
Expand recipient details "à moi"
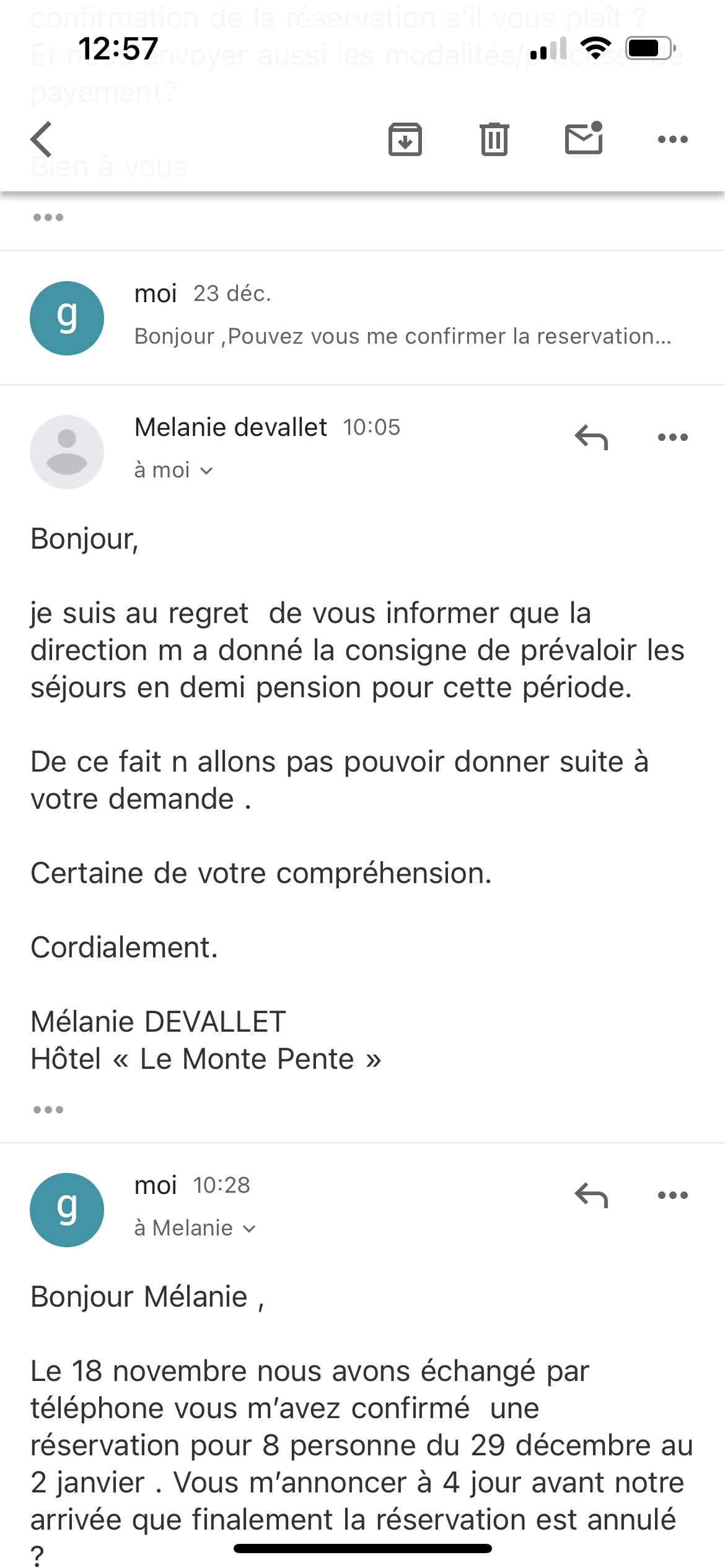tap(174, 471)
